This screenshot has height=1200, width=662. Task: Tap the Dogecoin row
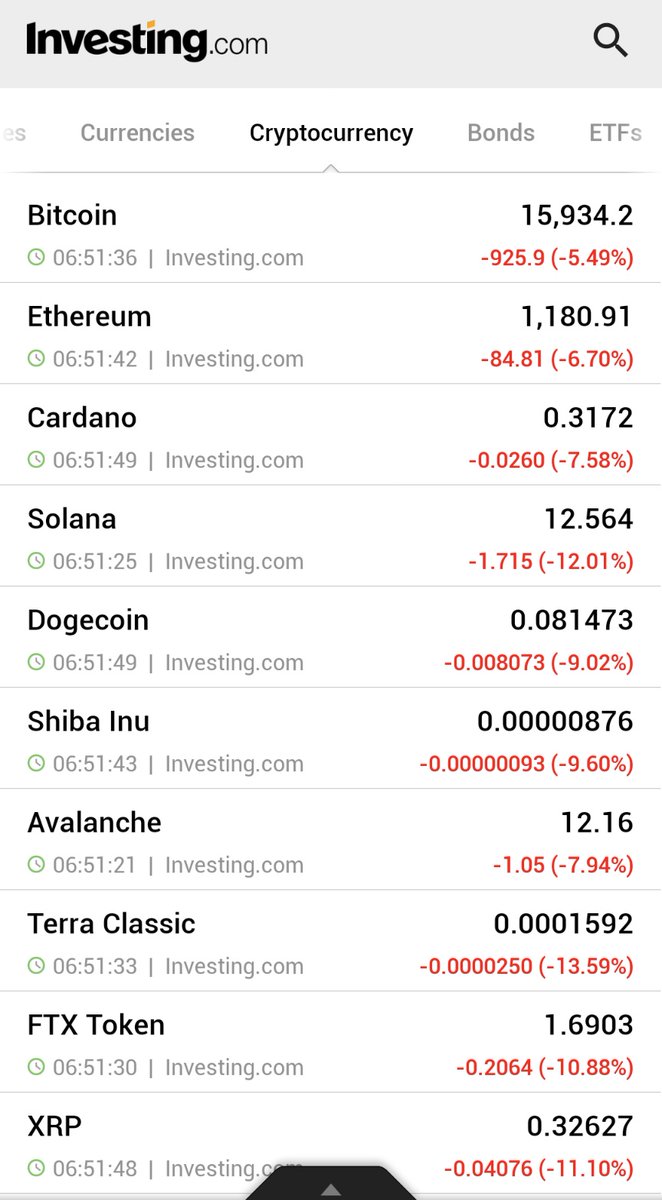coord(331,637)
